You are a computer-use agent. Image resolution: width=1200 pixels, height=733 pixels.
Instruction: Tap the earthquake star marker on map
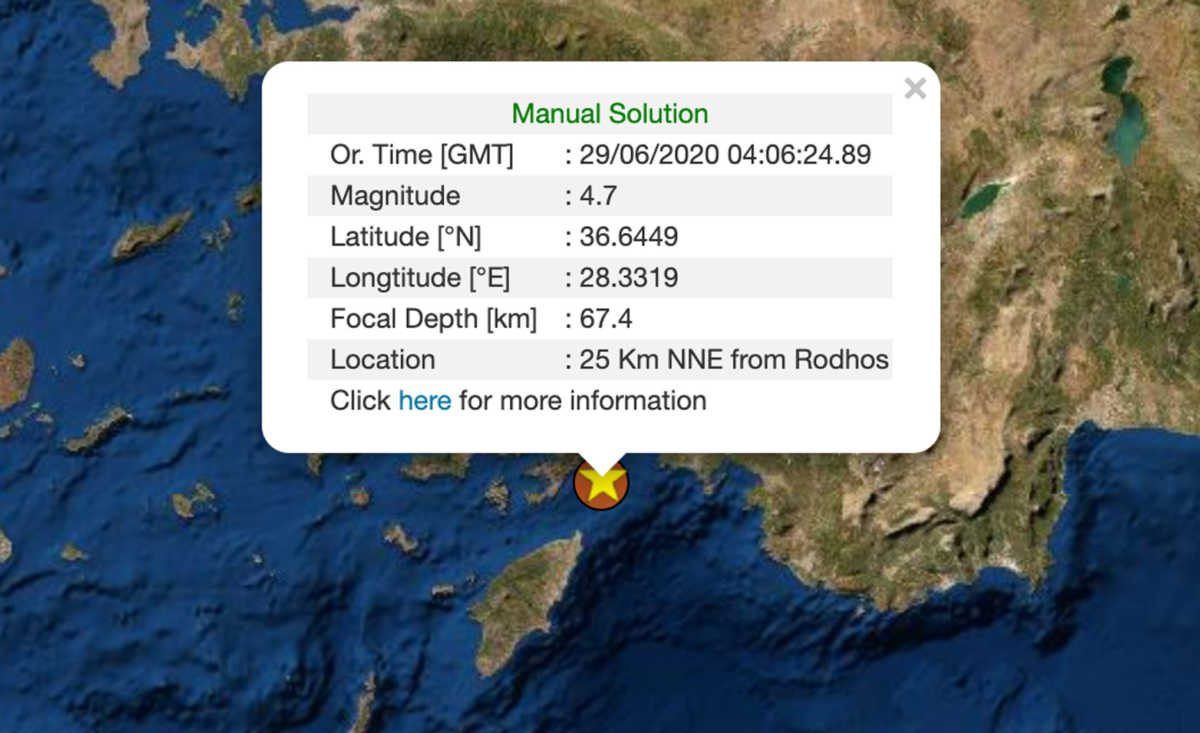tap(601, 485)
